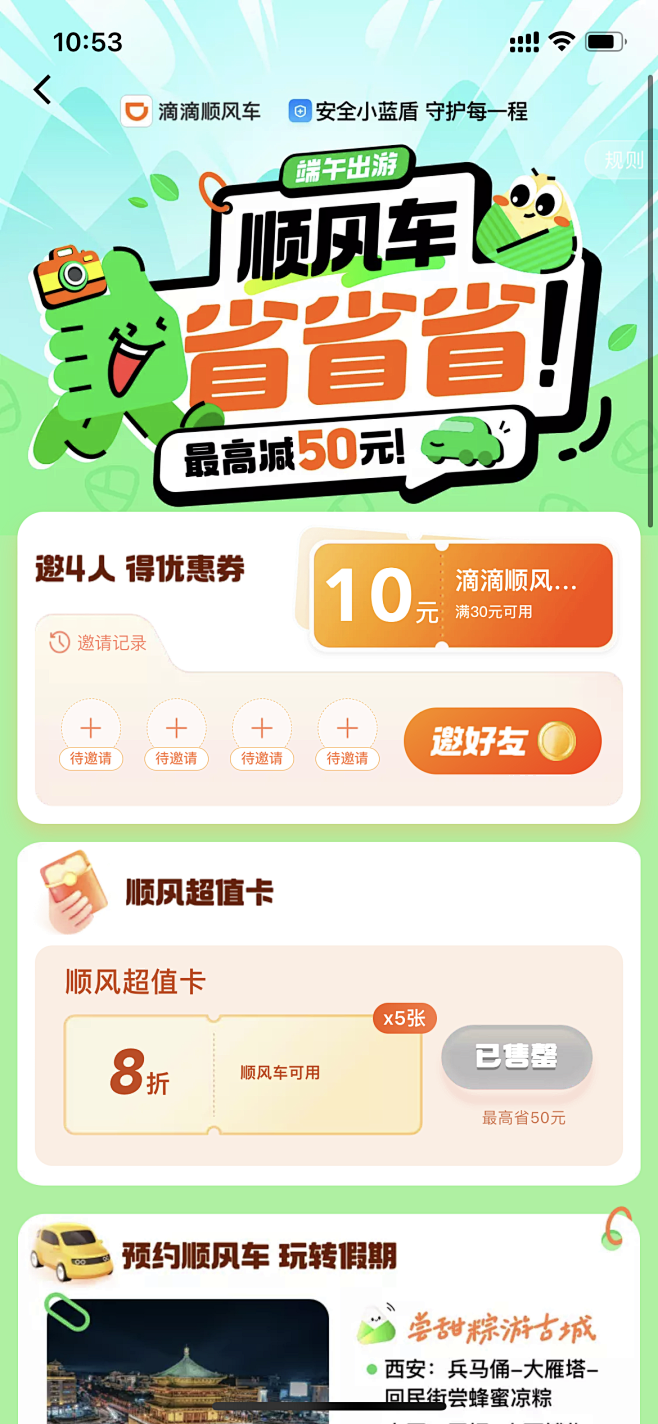Open the 8折 顺风车可用 discount card
Image resolution: width=658 pixels, height=1424 pixels.
[x=242, y=1074]
